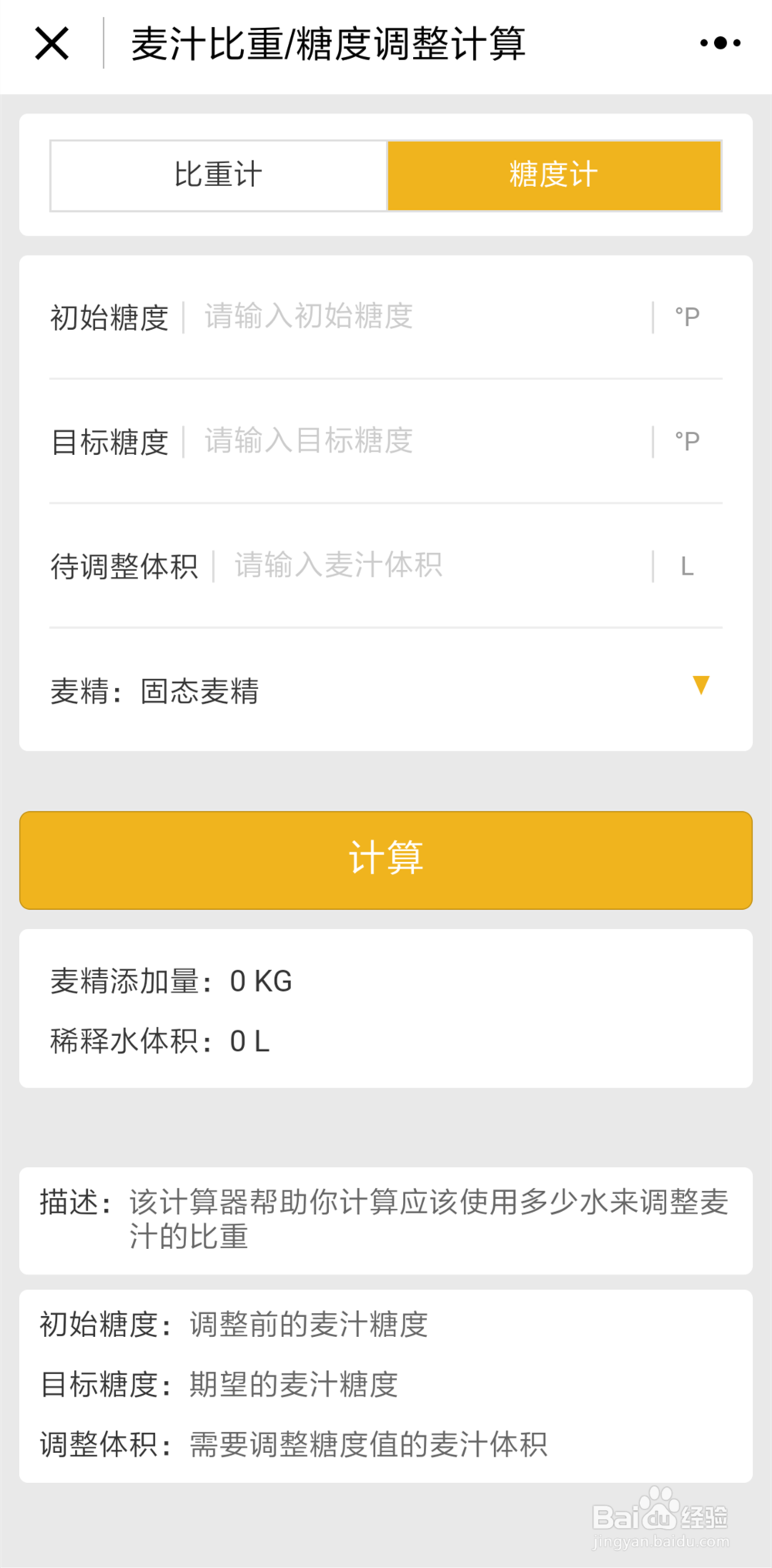The height and width of the screenshot is (1568, 772).
Task: Open the more options menu (three dots)
Action: [719, 44]
